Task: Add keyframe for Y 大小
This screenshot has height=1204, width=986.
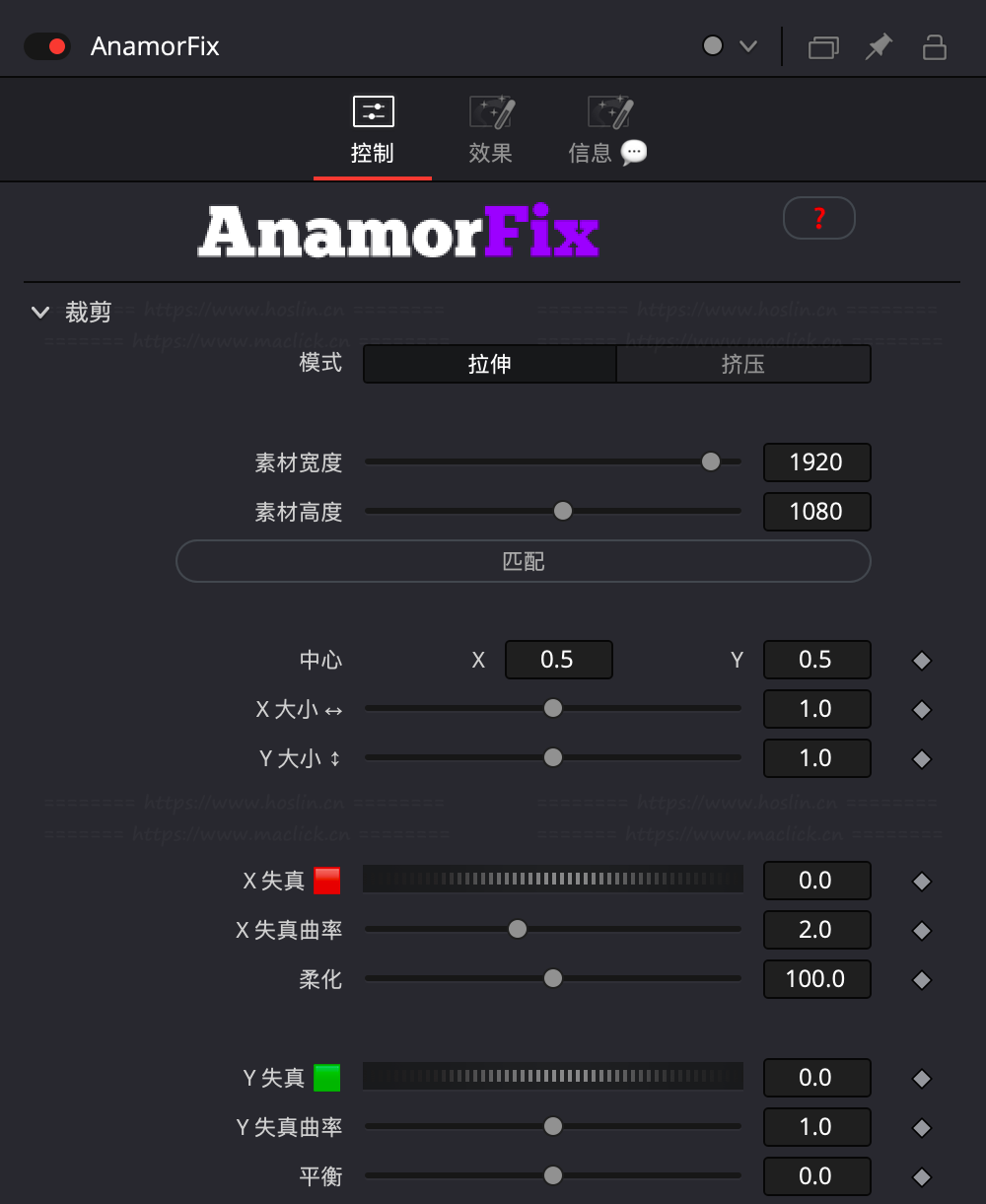Action: pos(922,759)
